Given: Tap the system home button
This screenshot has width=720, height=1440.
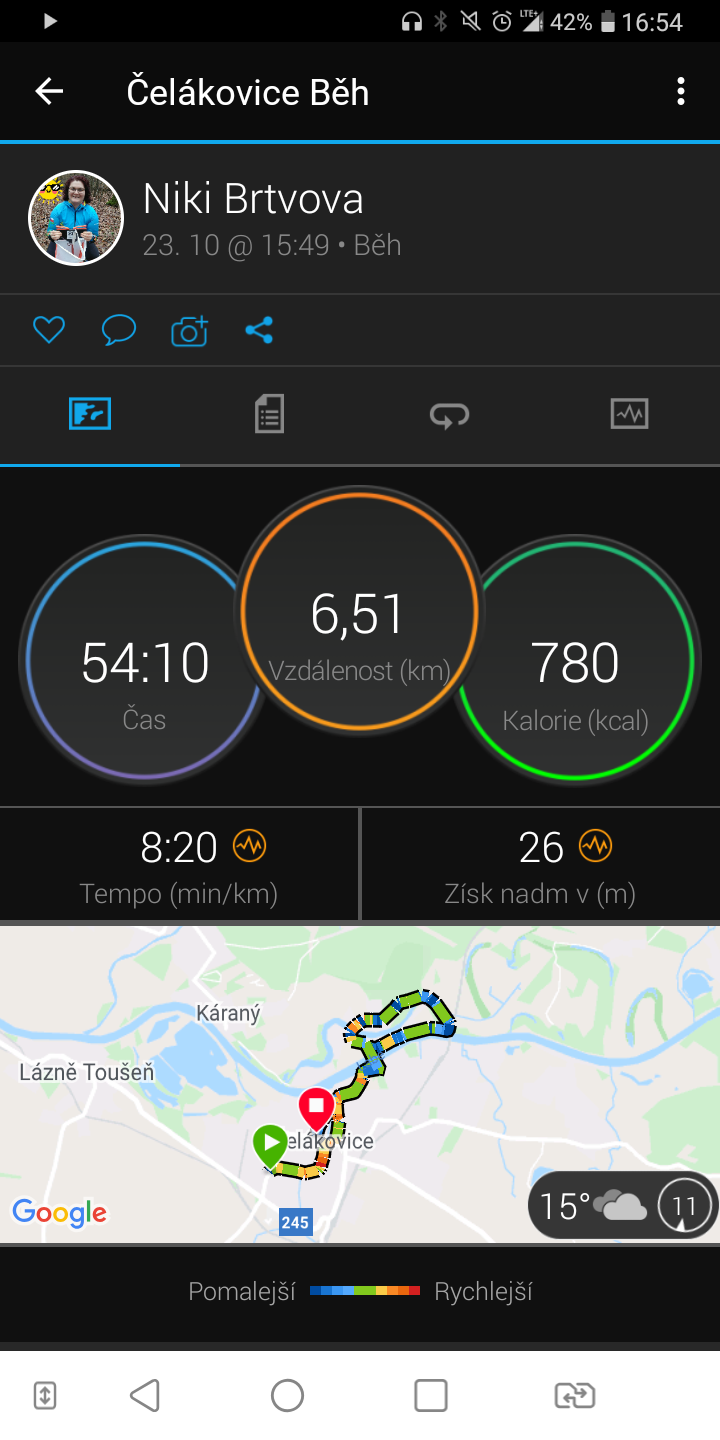Looking at the screenshot, I should tap(288, 1395).
